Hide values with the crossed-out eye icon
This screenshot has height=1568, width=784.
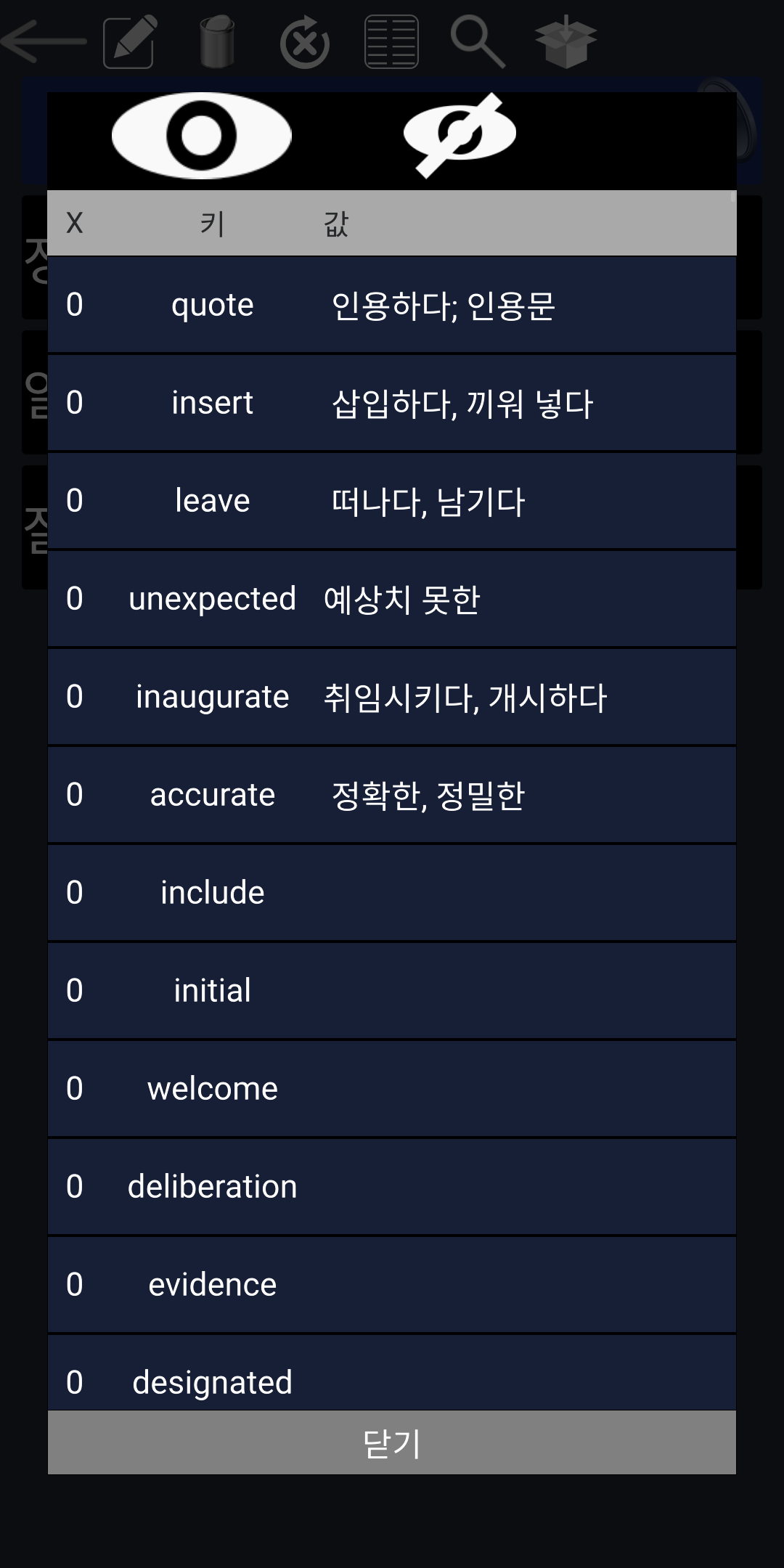460,135
